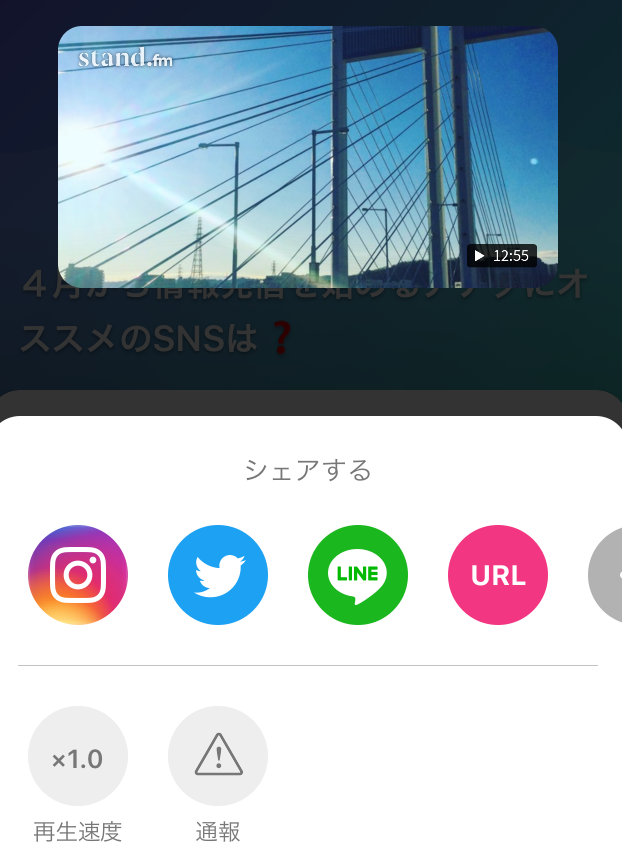Change playback speed ×1.0

click(78, 756)
